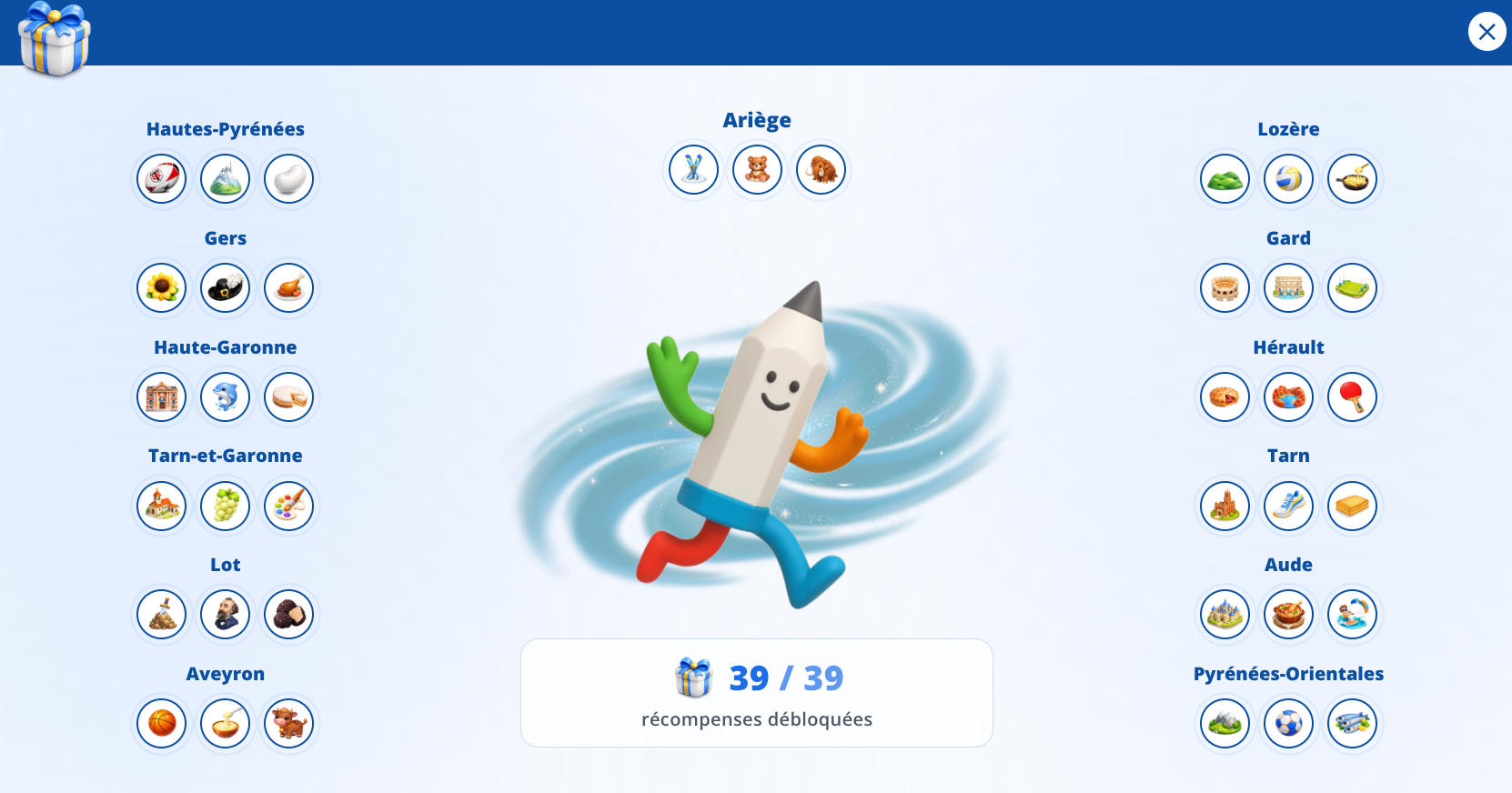Open the rugby ball reward under Hautes-Pyrénées
Viewport: 1512px width, 793px height.
point(162,178)
